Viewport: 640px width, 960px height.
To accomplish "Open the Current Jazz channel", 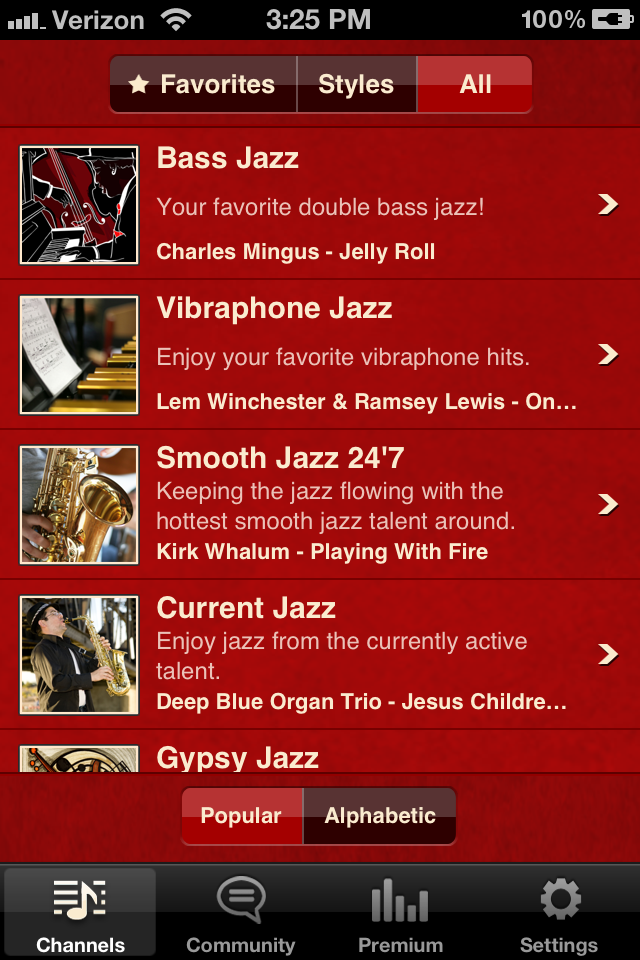I will 320,655.
